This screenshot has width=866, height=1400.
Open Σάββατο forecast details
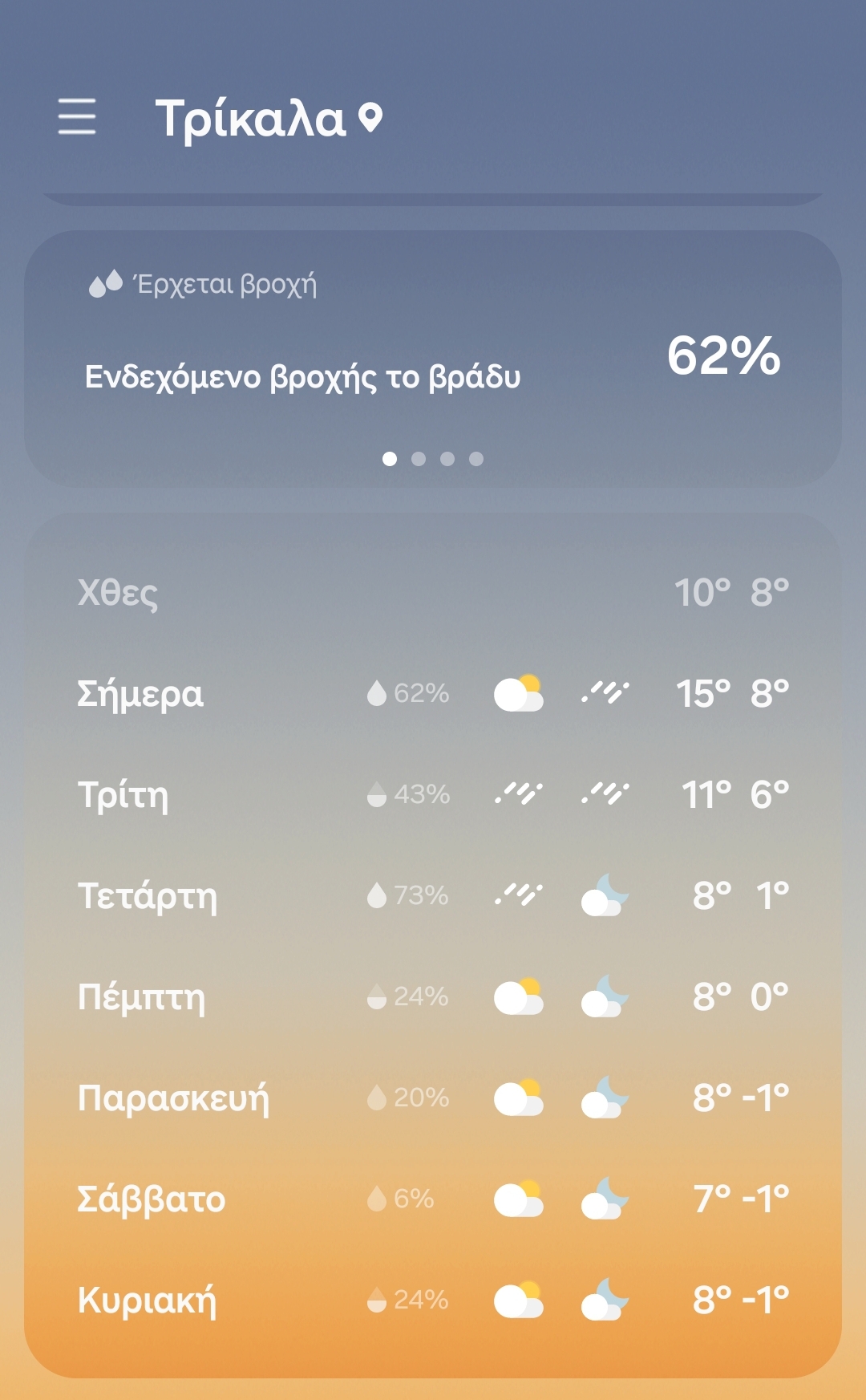click(x=433, y=1199)
